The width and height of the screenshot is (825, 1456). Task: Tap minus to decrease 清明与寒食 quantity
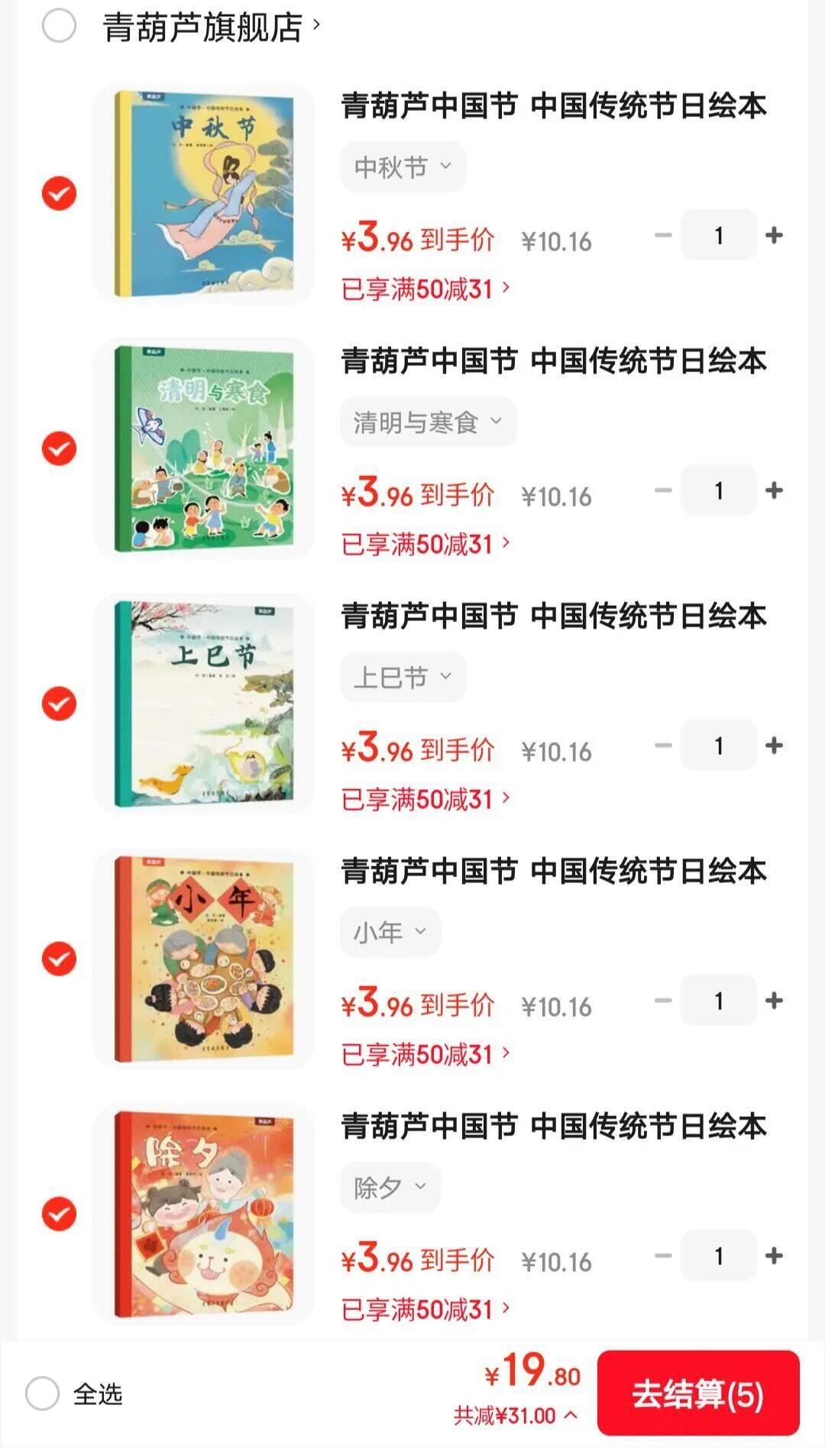pyautogui.click(x=662, y=490)
